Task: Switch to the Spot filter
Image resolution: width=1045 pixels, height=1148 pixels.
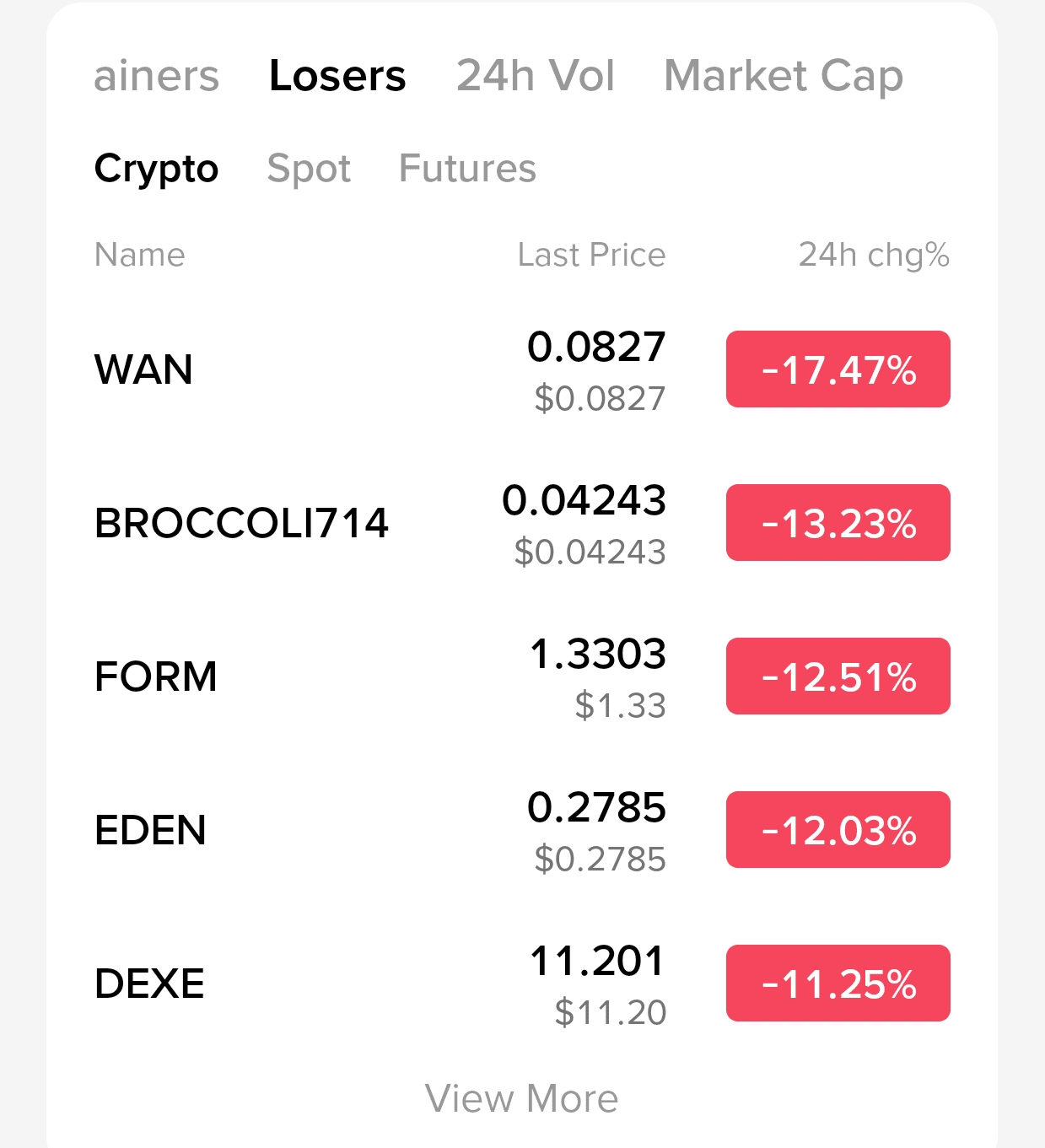Action: pyautogui.click(x=309, y=169)
